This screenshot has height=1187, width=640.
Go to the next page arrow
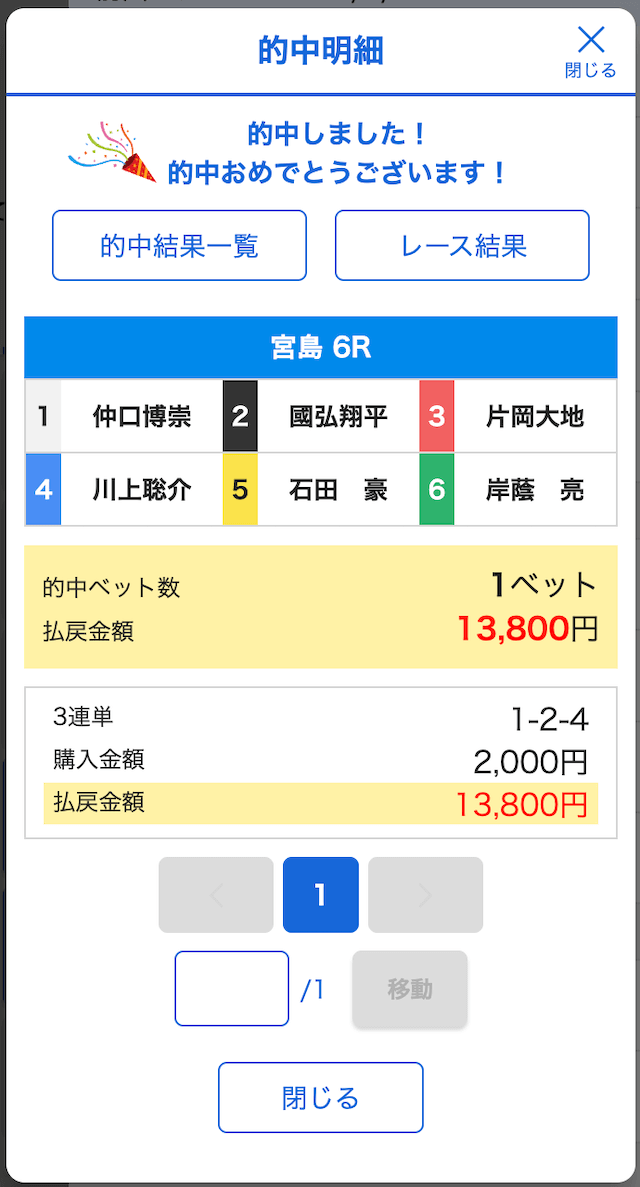pyautogui.click(x=426, y=895)
